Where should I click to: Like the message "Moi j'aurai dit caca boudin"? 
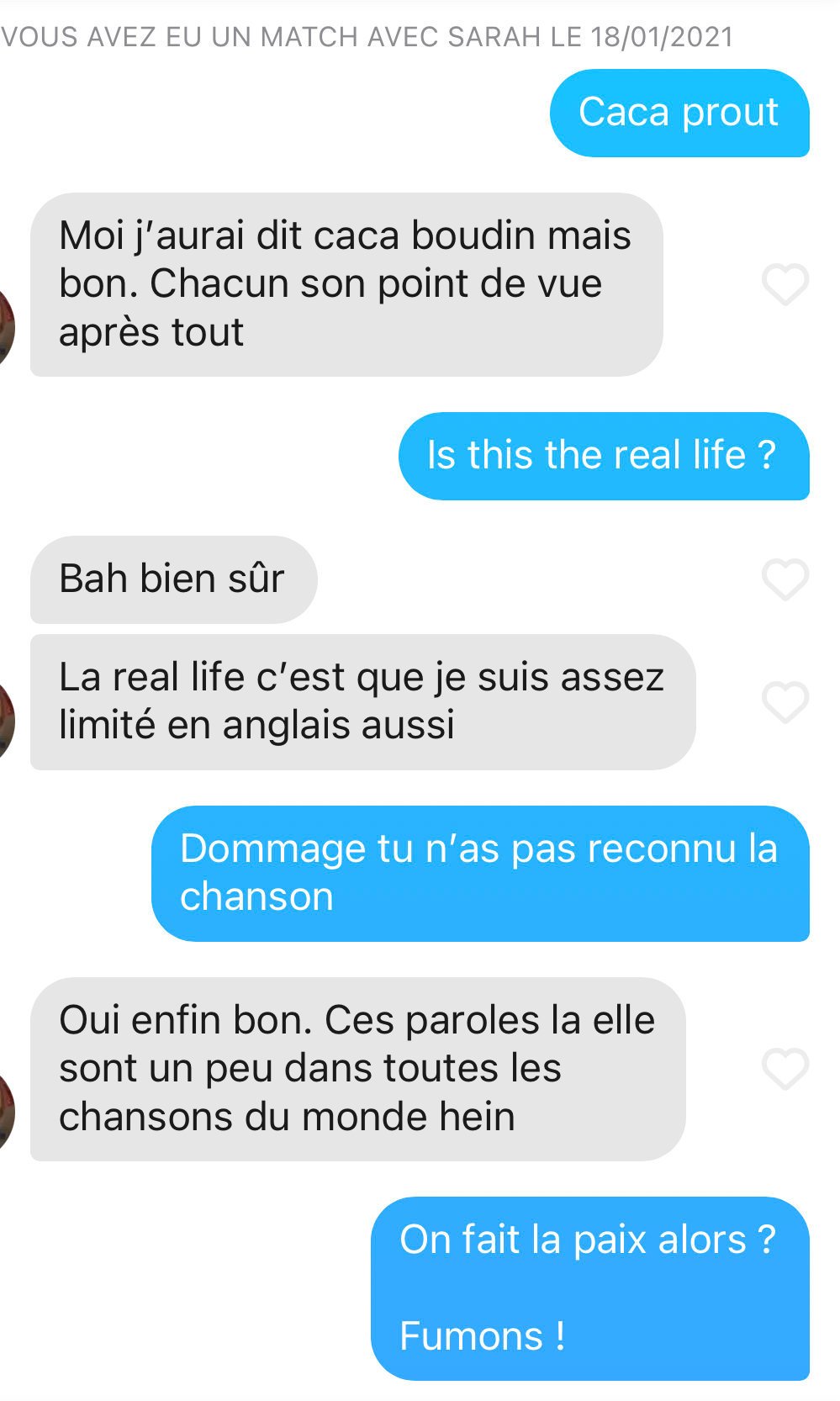pyautogui.click(x=785, y=284)
